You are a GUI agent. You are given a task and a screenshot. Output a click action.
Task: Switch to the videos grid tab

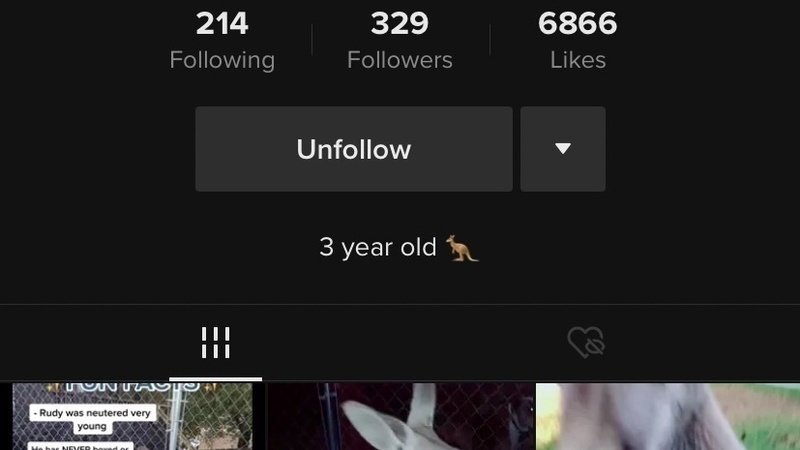tap(215, 342)
